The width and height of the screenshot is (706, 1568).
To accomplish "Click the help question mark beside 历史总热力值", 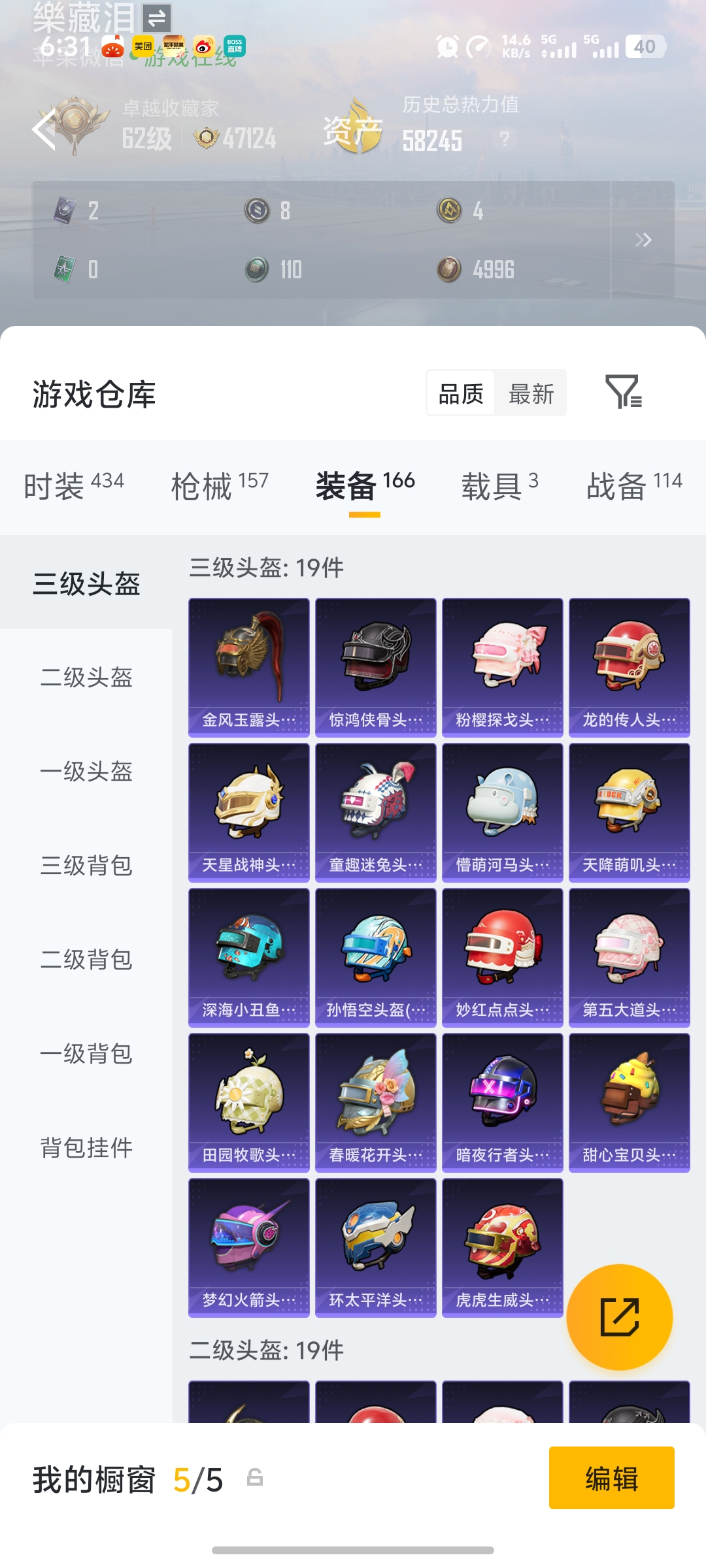I will pos(503,139).
